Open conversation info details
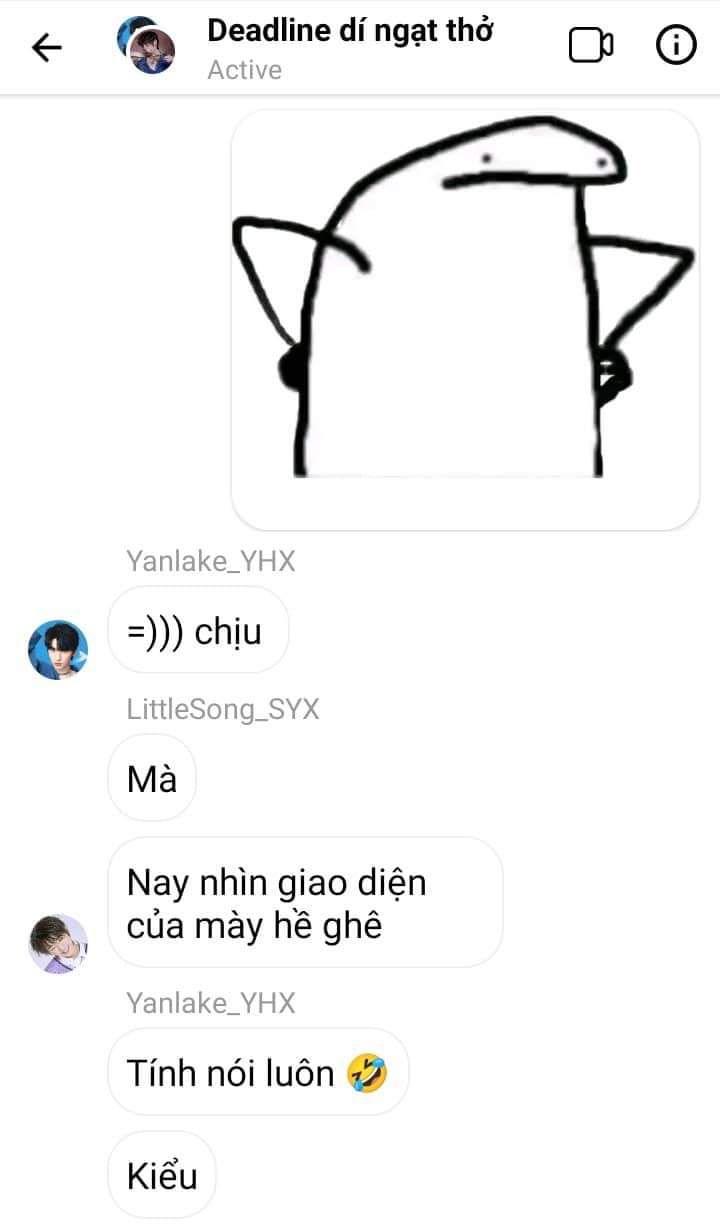Image resolution: width=720 pixels, height=1227 pixels. (x=676, y=46)
